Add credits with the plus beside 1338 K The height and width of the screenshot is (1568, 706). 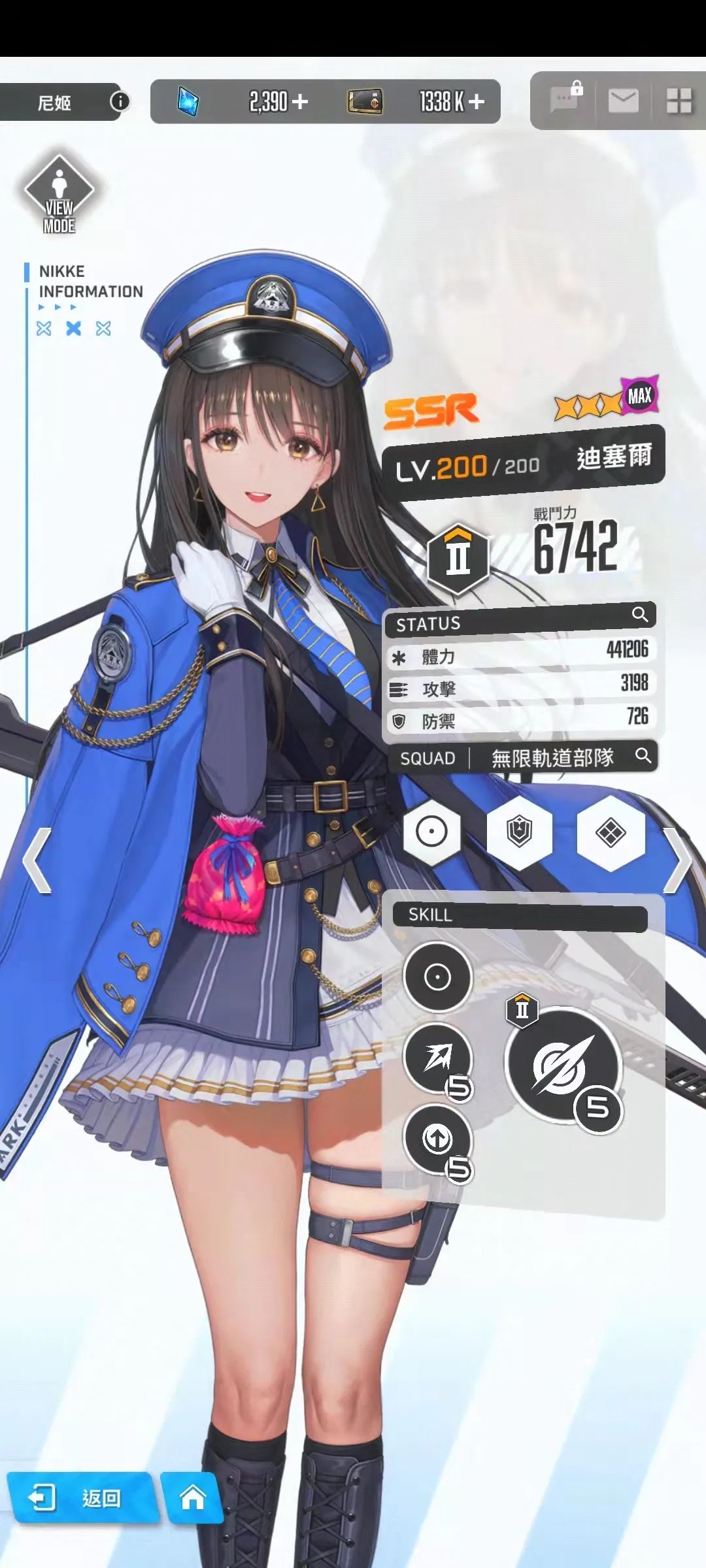tap(476, 101)
